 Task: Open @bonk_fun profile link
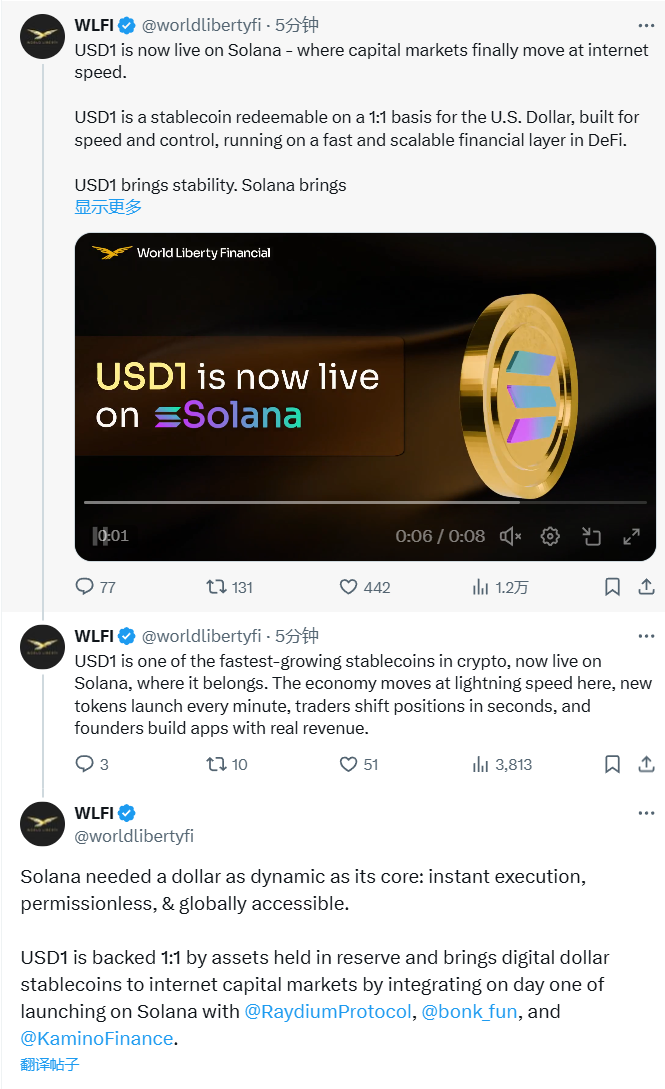[469, 1011]
